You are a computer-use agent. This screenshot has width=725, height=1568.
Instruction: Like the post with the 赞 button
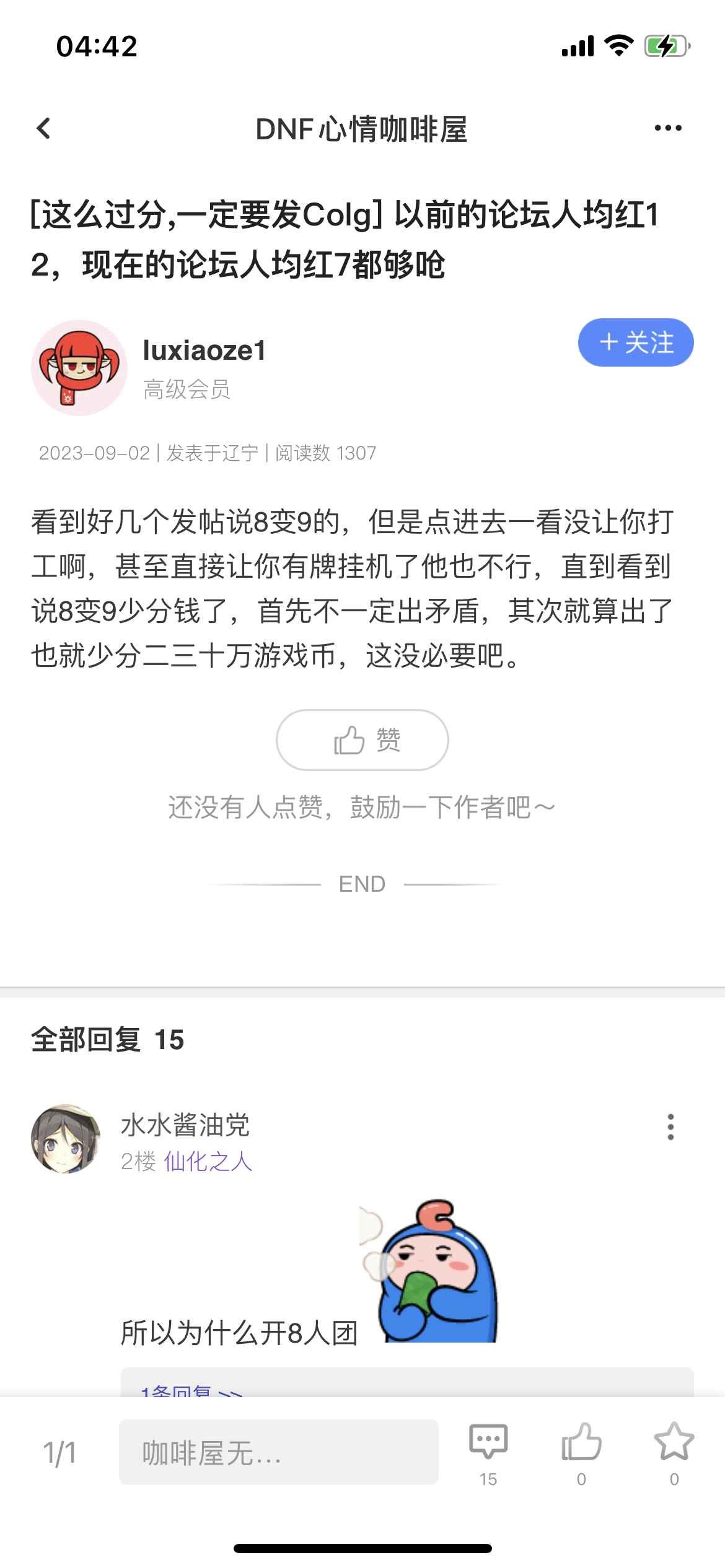[362, 739]
